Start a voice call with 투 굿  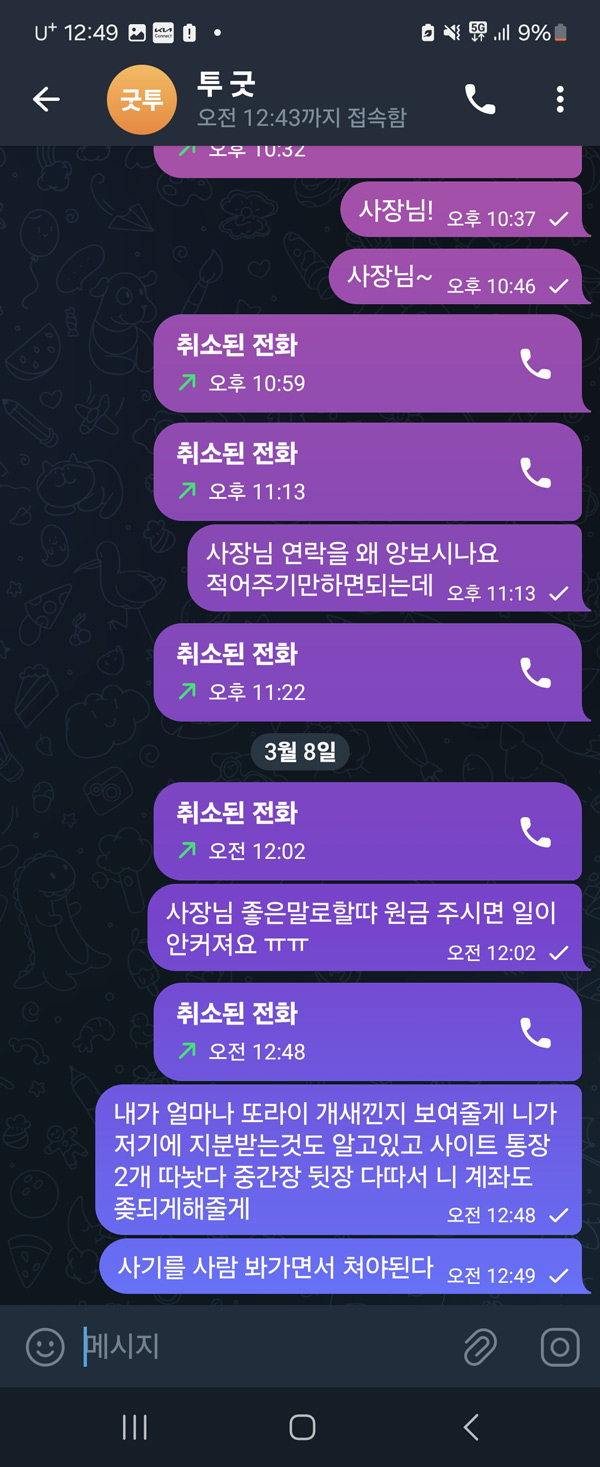coord(480,99)
